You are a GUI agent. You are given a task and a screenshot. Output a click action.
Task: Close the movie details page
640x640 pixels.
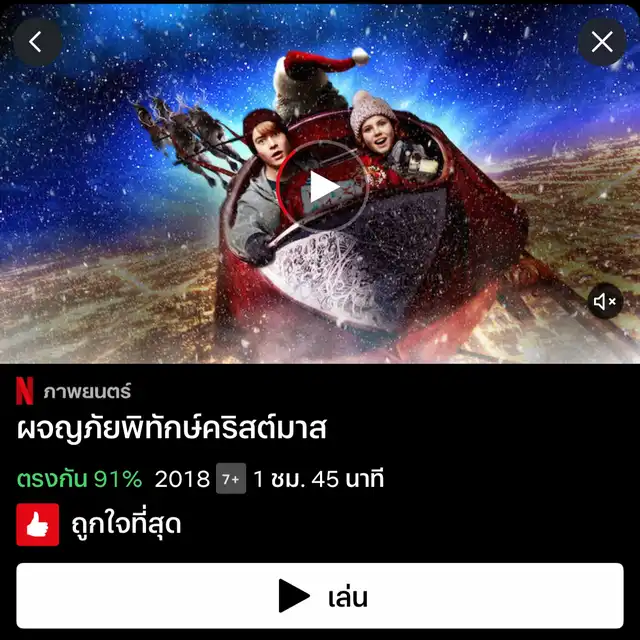point(602,42)
